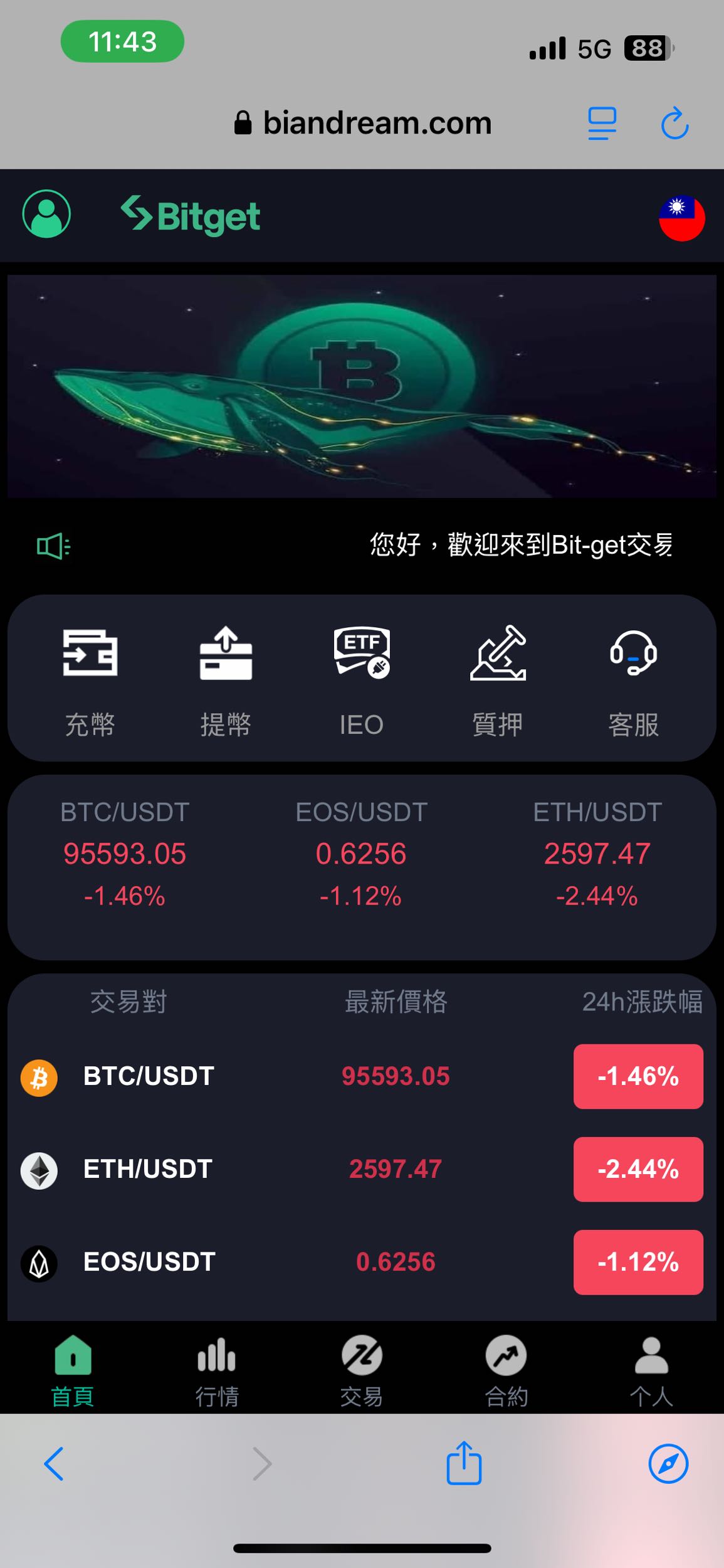
Task: Open the 質押 staking icon
Action: (498, 684)
